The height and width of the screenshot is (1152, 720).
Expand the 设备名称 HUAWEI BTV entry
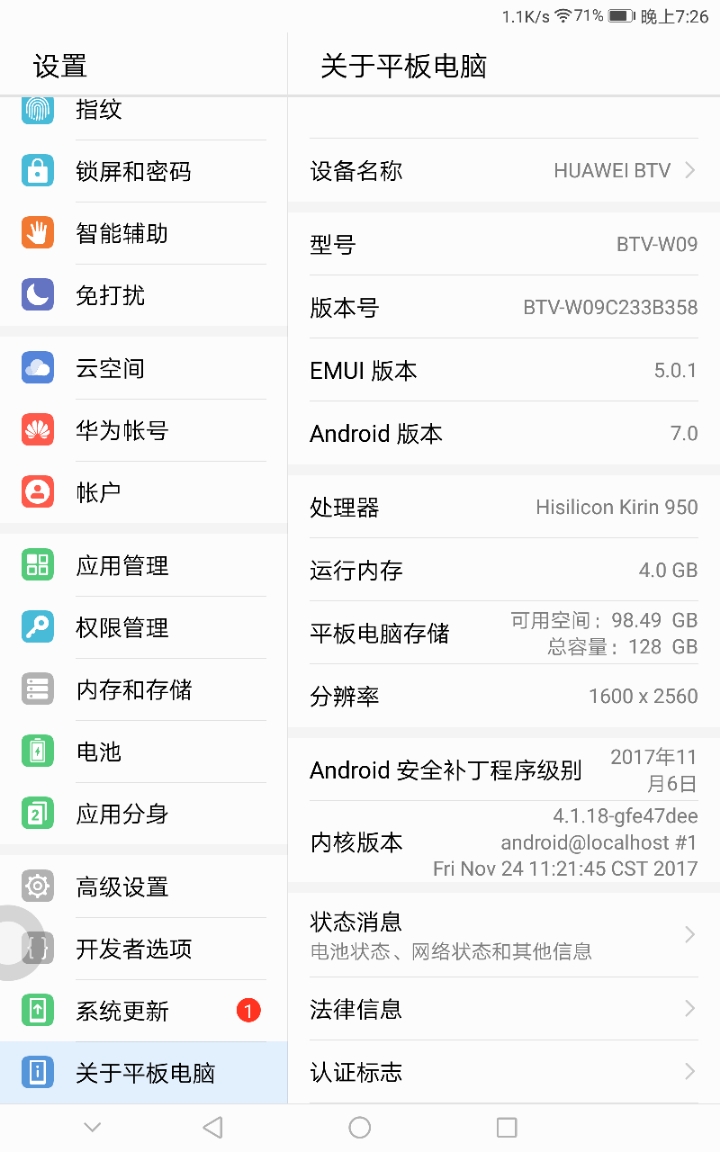(x=500, y=171)
